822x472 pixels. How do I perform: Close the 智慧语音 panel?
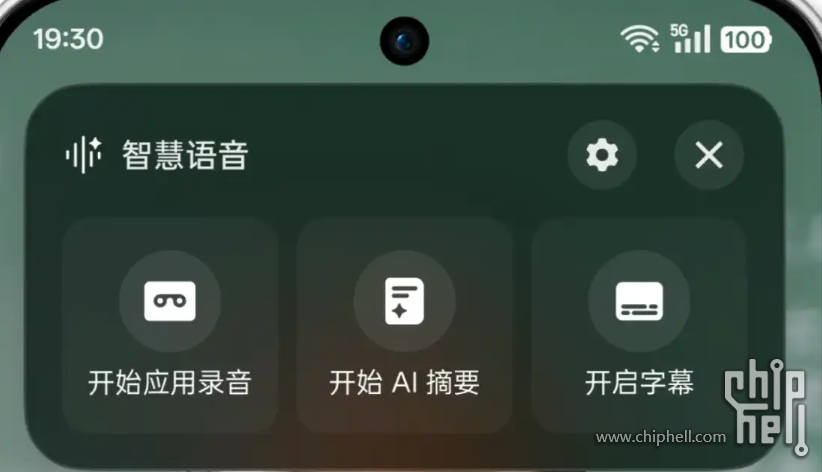(708, 155)
